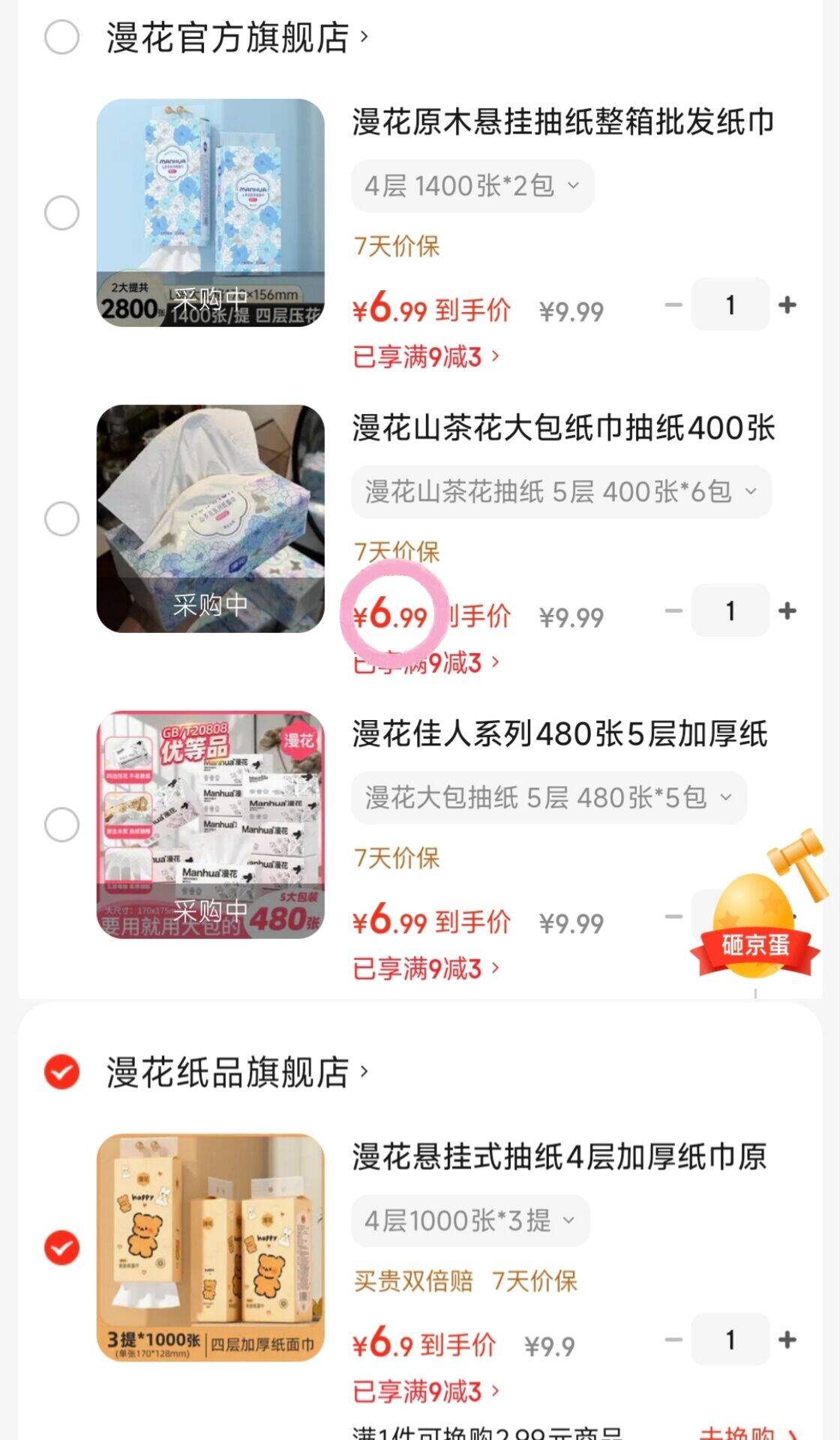Select all items from 漫花官方旗舰店
840x1440 pixels.
[61, 37]
